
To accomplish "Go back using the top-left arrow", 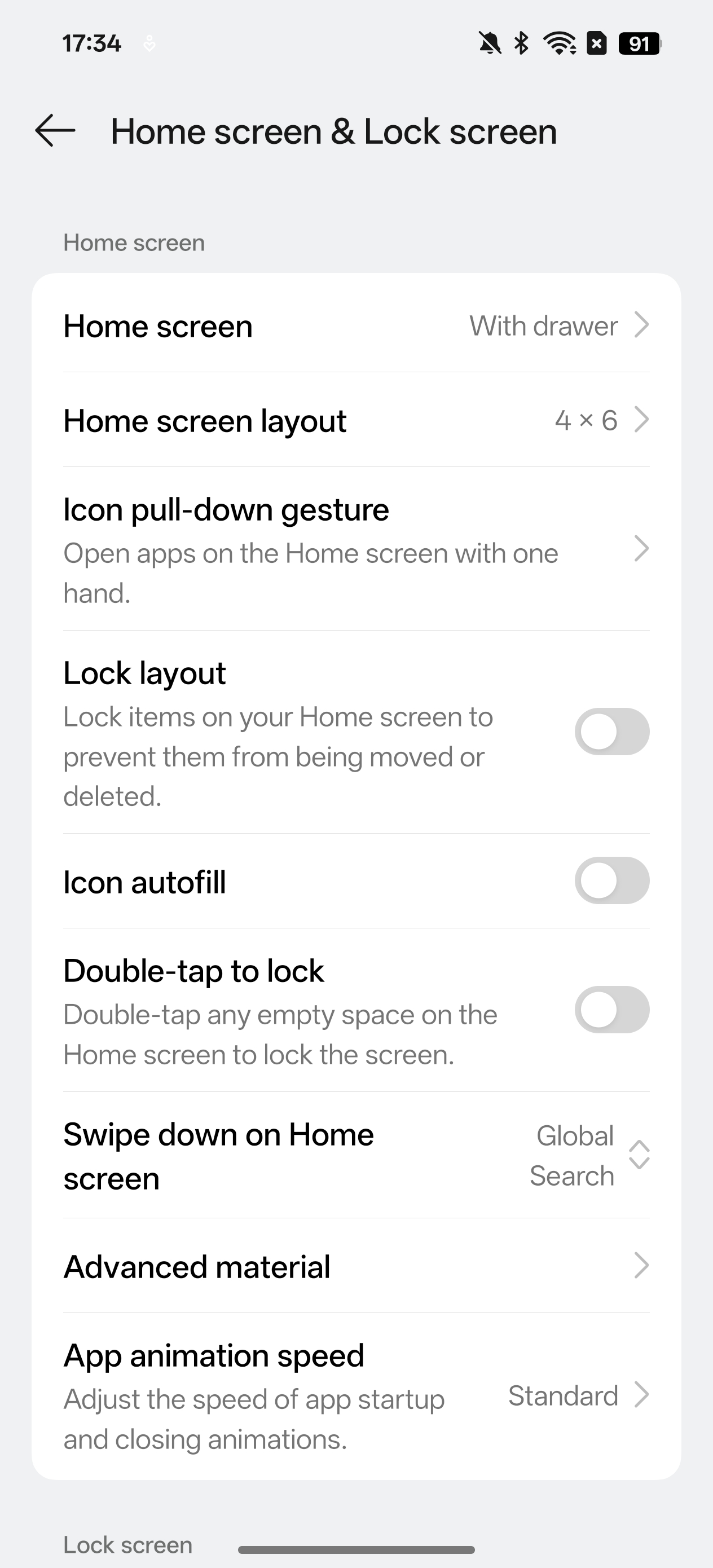I will (55, 130).
